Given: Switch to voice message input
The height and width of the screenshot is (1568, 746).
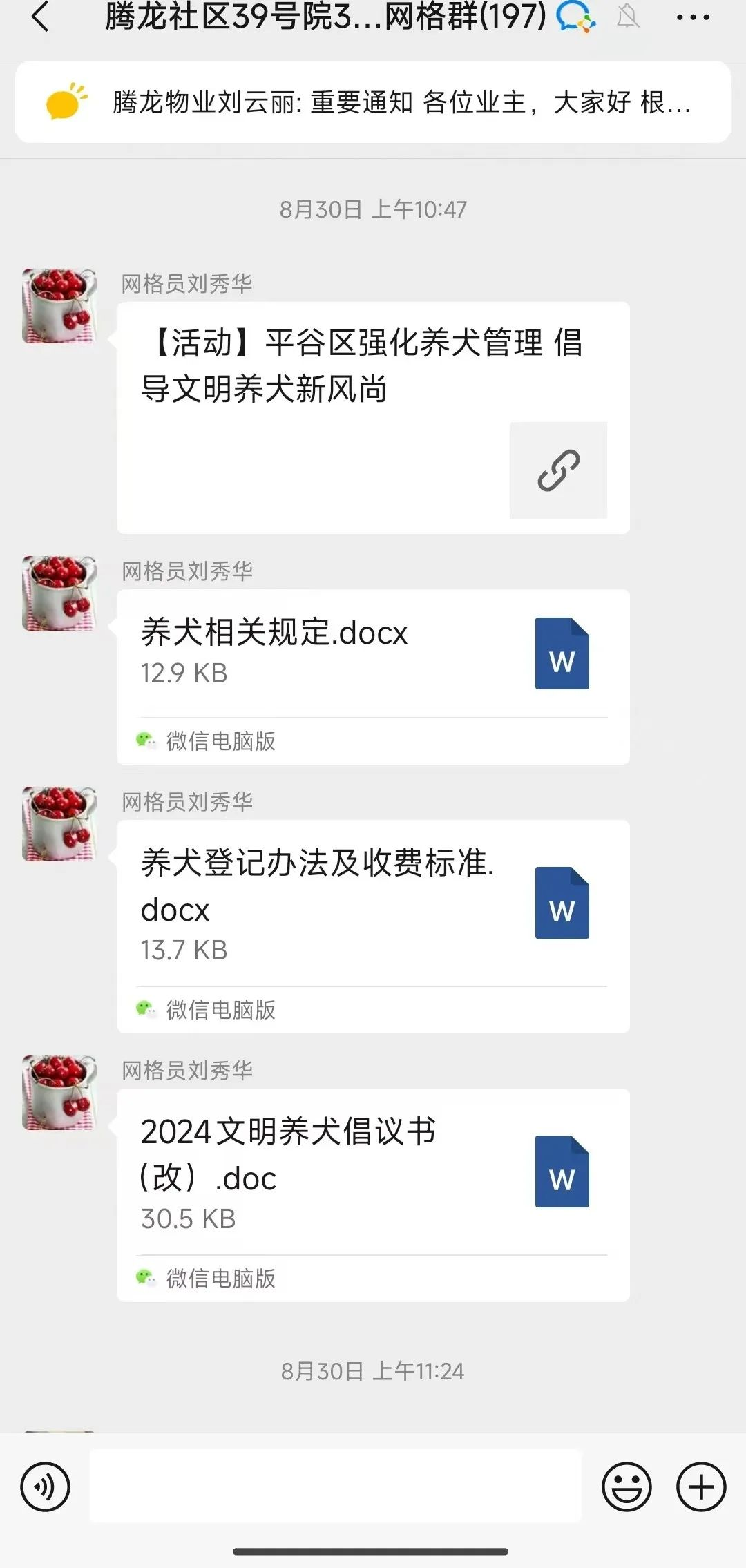Looking at the screenshot, I should [46, 1486].
